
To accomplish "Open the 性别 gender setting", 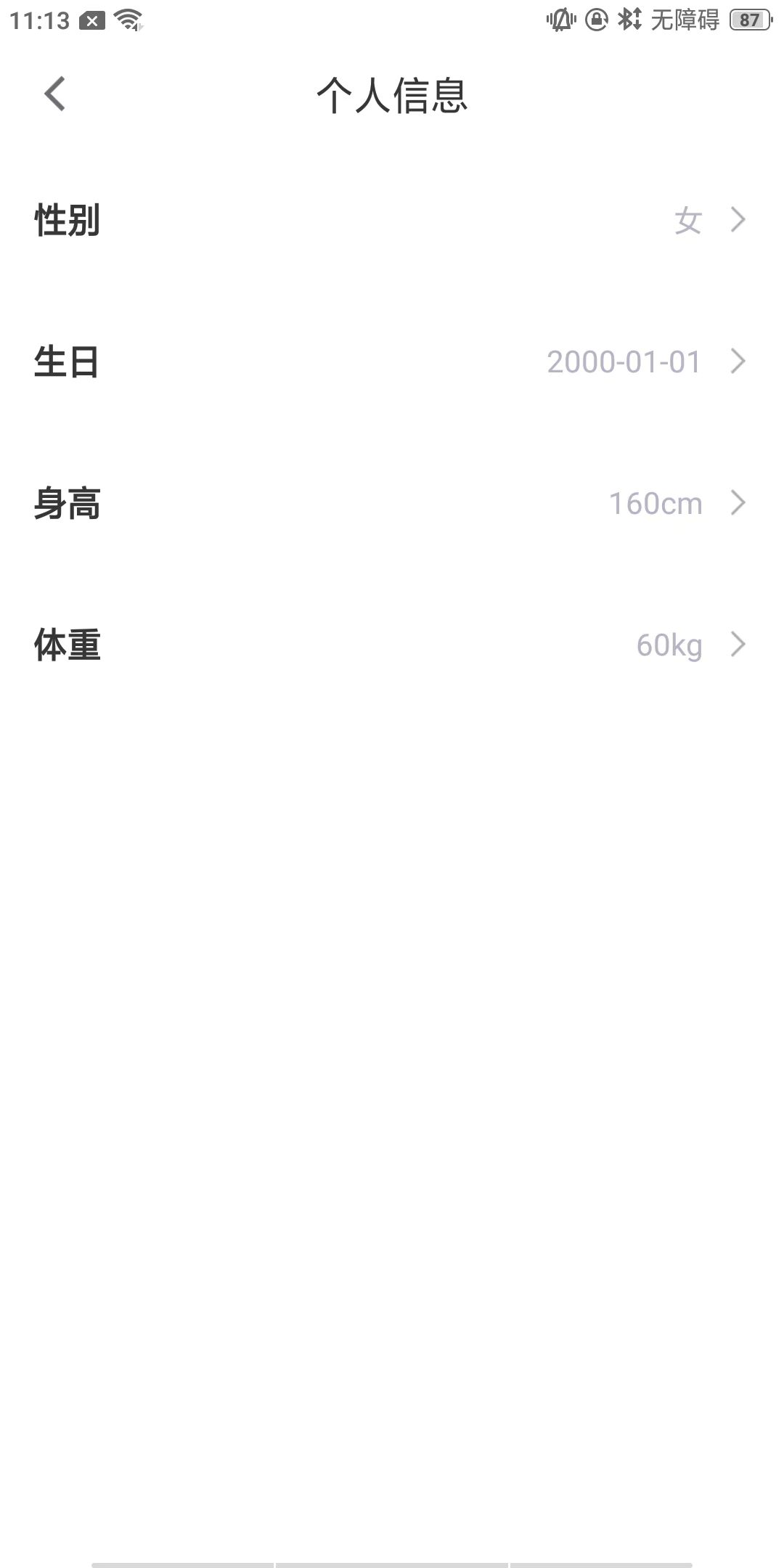I will coord(392,220).
